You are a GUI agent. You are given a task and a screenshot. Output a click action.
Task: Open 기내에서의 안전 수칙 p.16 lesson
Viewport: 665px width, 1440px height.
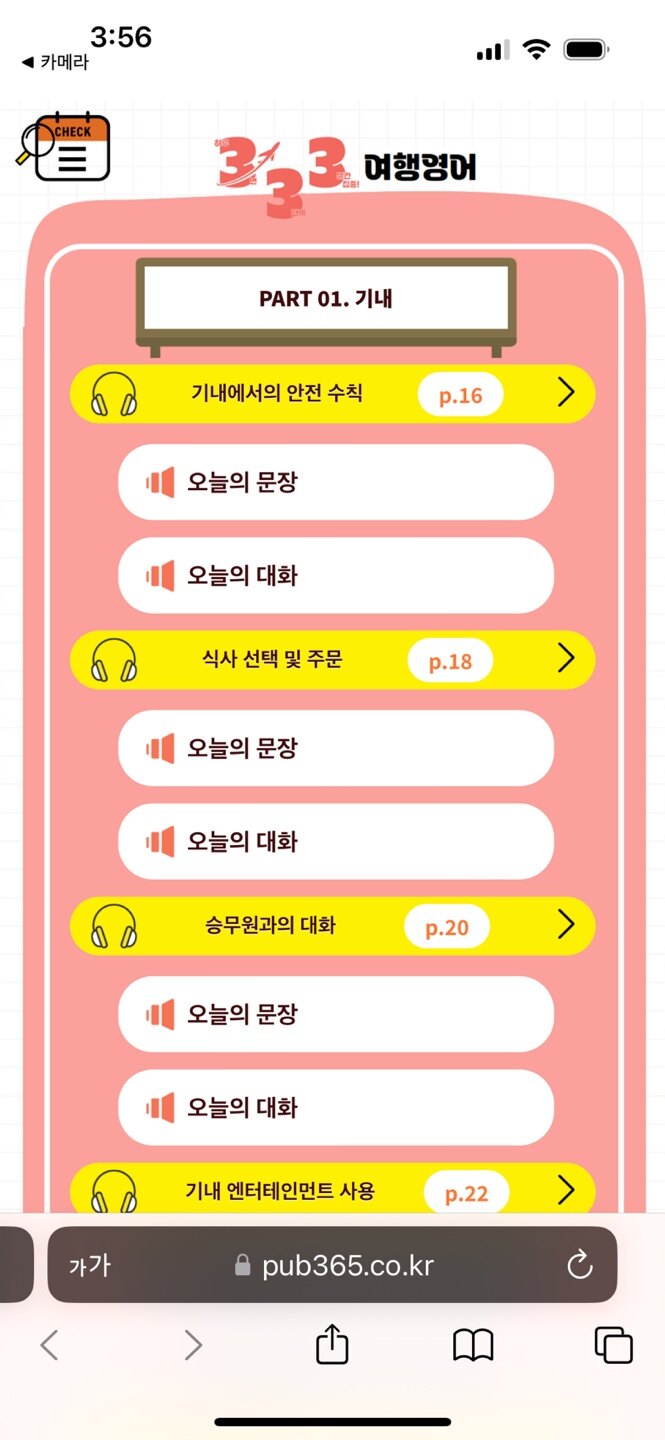332,393
